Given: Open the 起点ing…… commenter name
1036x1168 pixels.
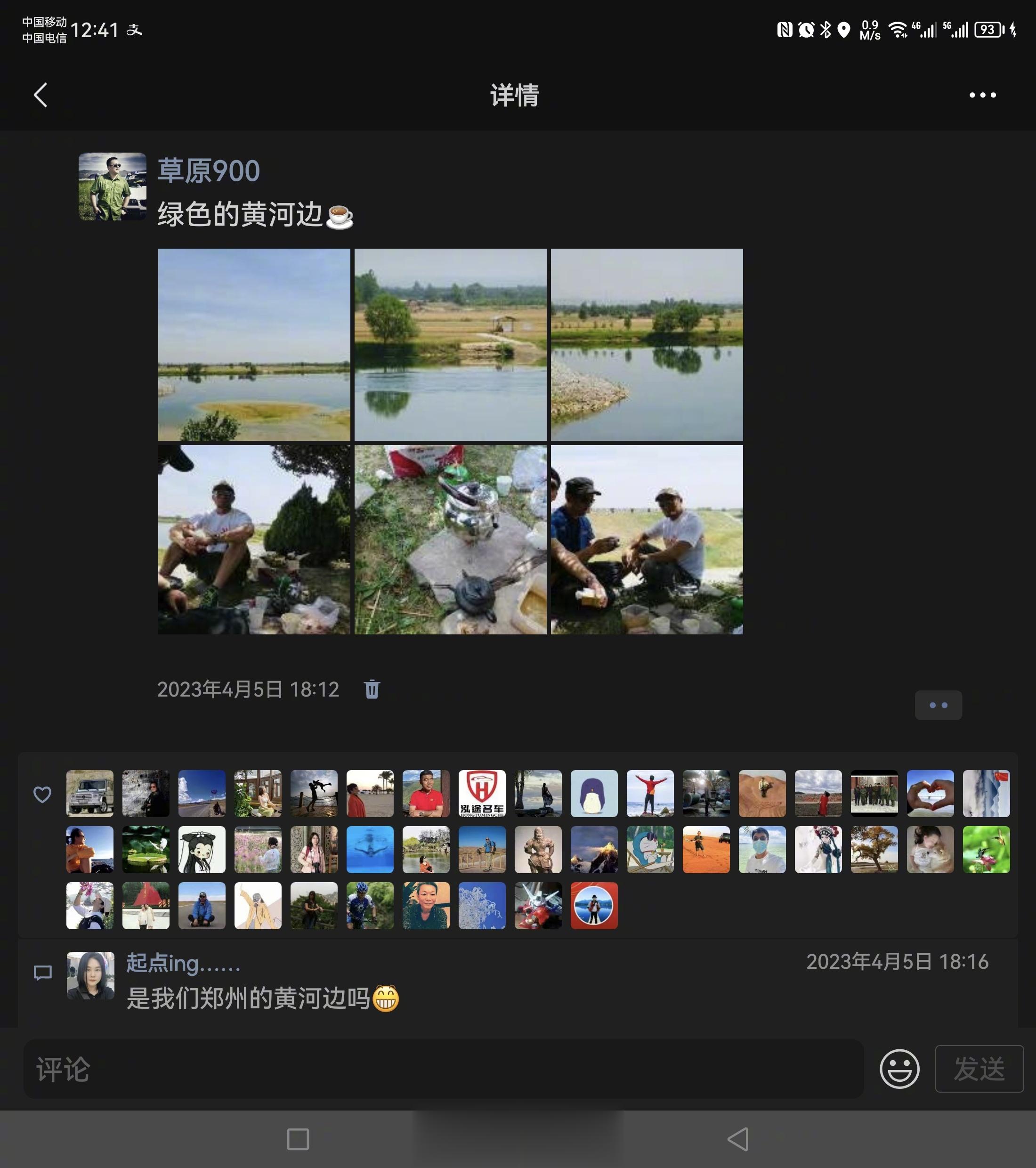Looking at the screenshot, I should [183, 963].
